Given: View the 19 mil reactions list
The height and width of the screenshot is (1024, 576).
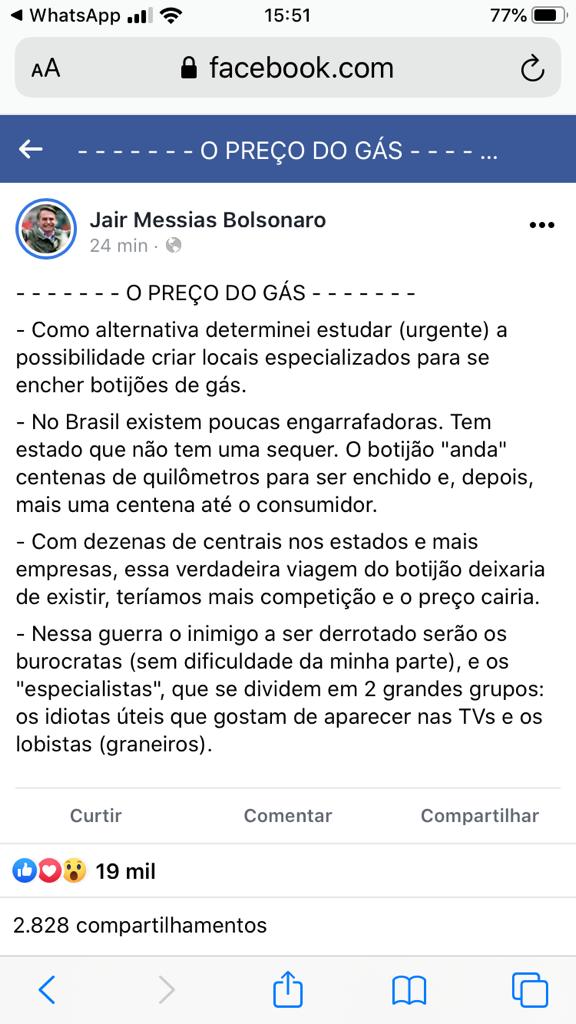Looking at the screenshot, I should (84, 871).
